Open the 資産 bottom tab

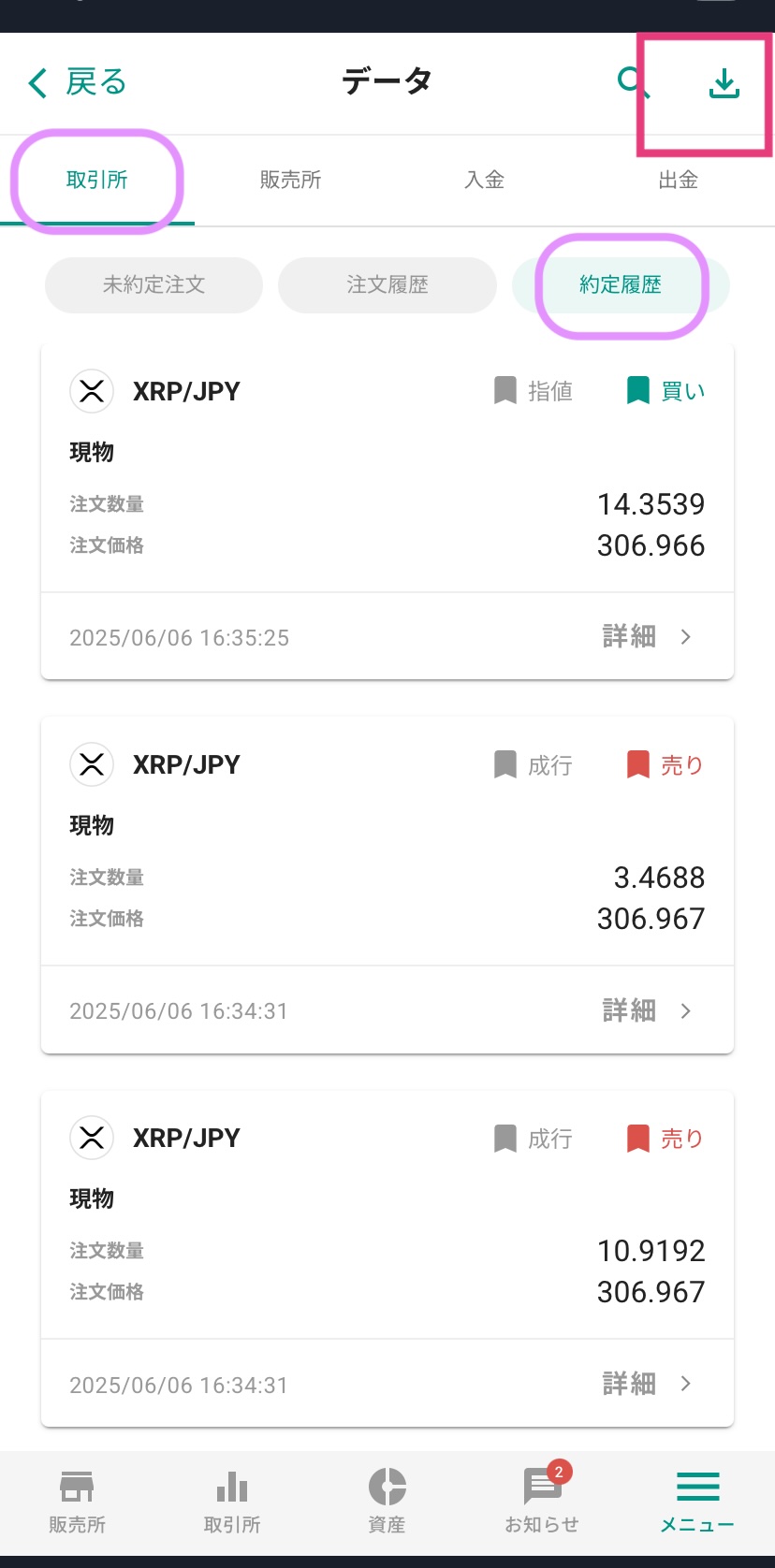[387, 1502]
